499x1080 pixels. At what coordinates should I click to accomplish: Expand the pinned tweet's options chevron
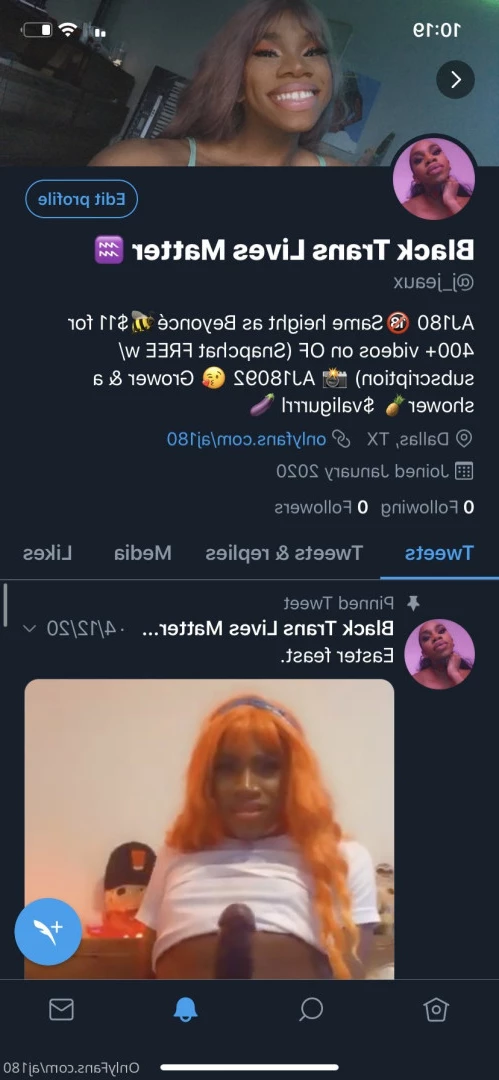tap(30, 628)
